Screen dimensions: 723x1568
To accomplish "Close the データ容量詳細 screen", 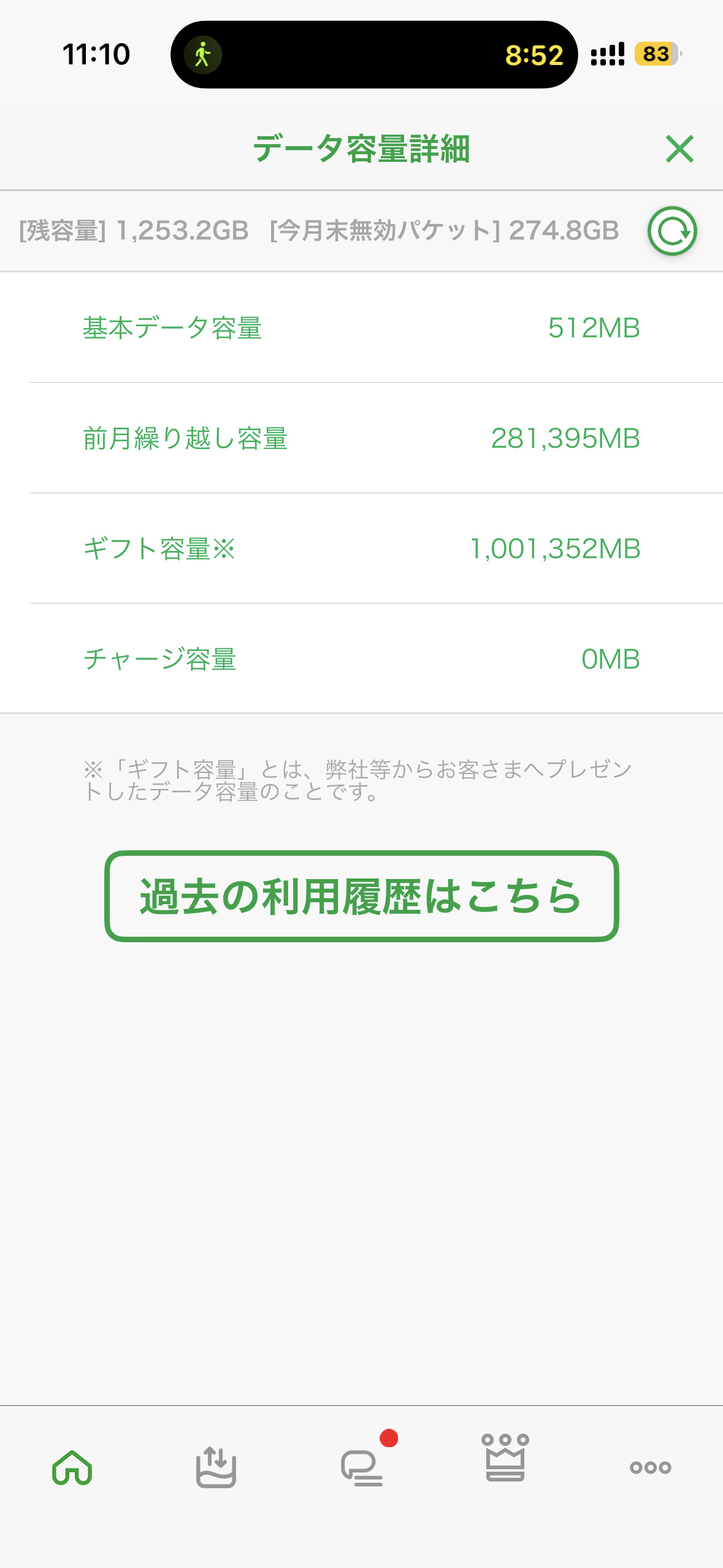I will [679, 149].
